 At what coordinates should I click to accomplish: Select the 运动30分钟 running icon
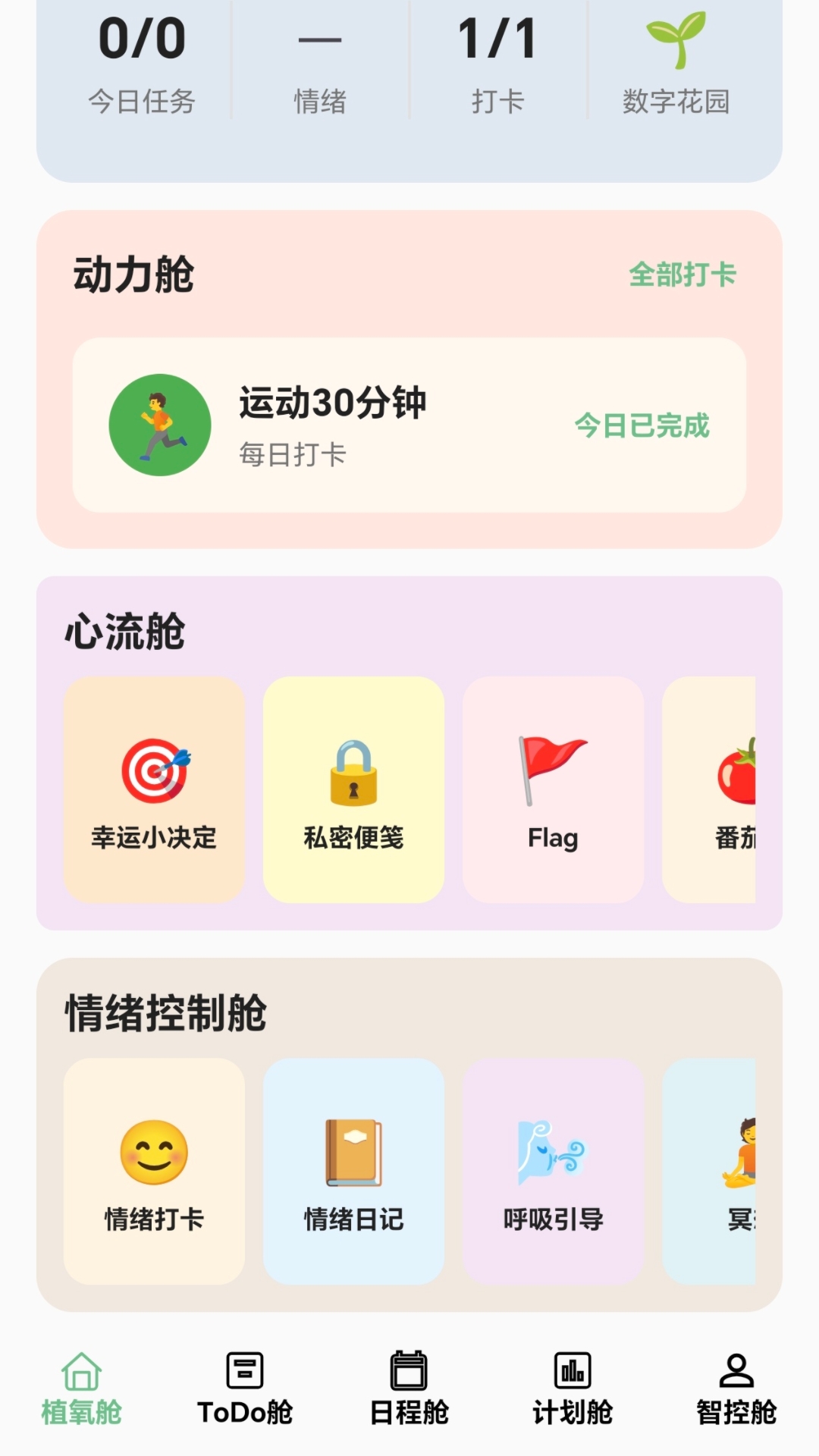pos(158,425)
